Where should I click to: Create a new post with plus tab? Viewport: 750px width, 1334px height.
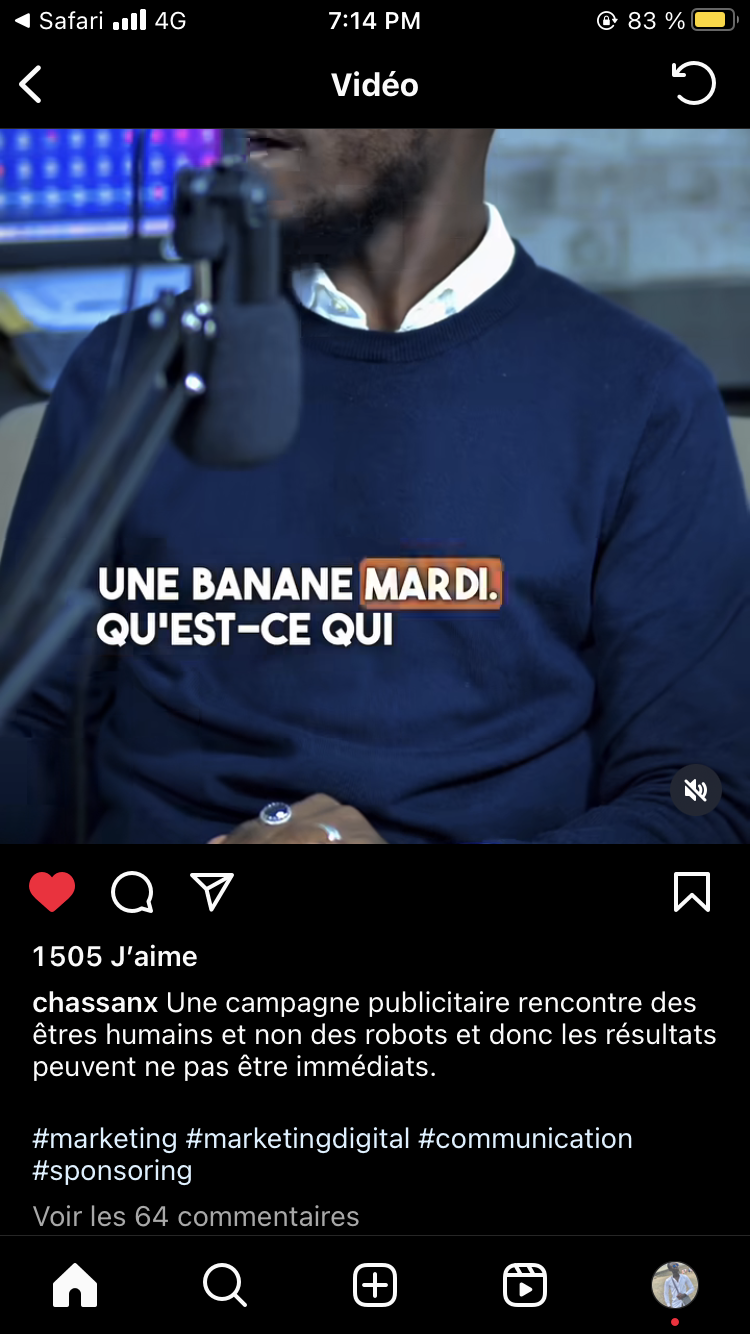(375, 1285)
